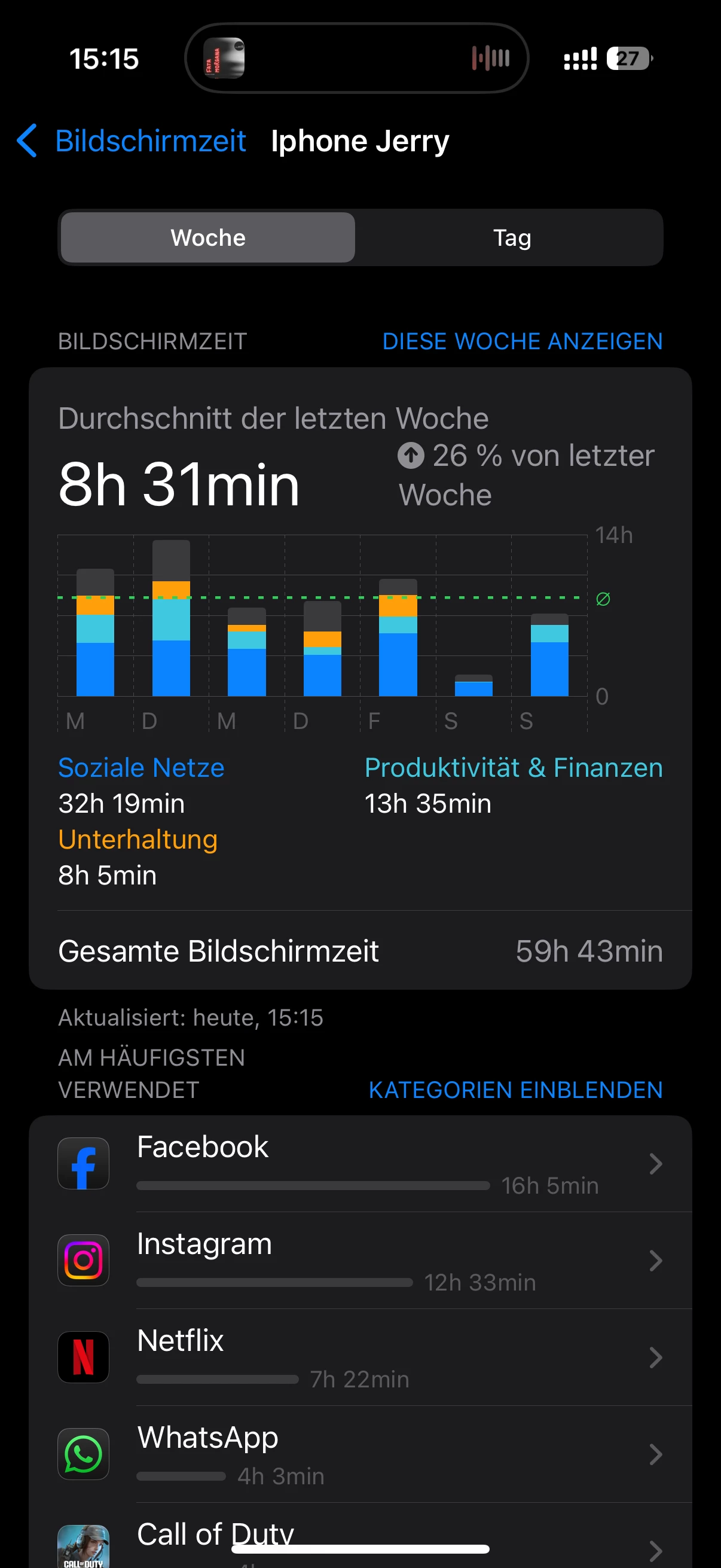Tap Kategorien einblenden
This screenshot has width=721, height=1568.
tap(515, 1090)
